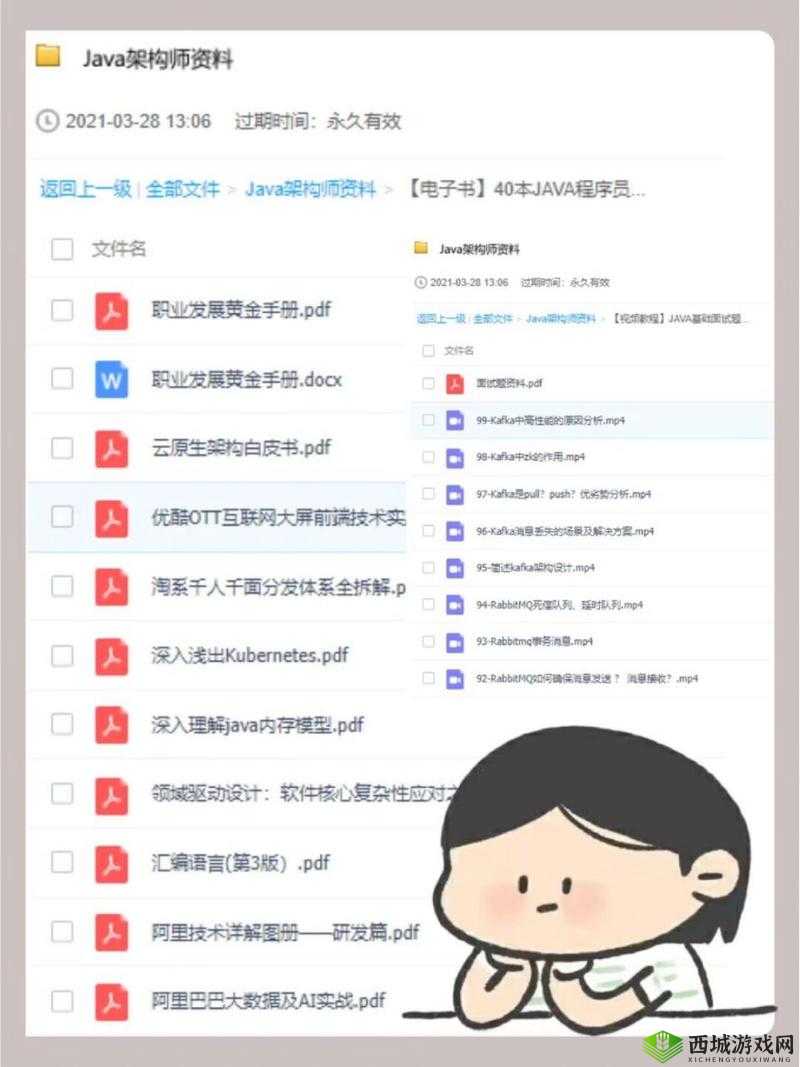Open the PDF icon of 面试题资料.pdf
The image size is (800, 1067).
coord(456,382)
